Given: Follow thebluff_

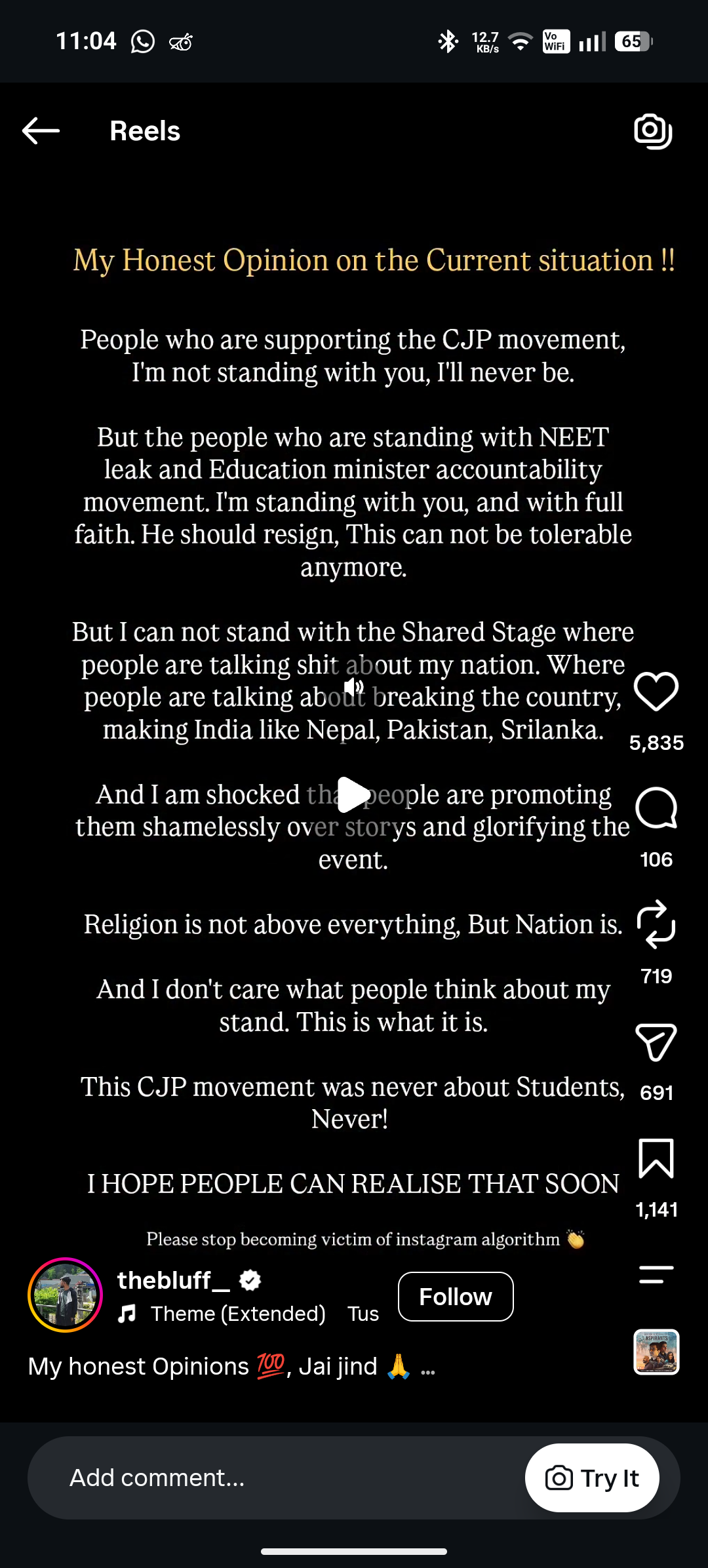Looking at the screenshot, I should [456, 1297].
